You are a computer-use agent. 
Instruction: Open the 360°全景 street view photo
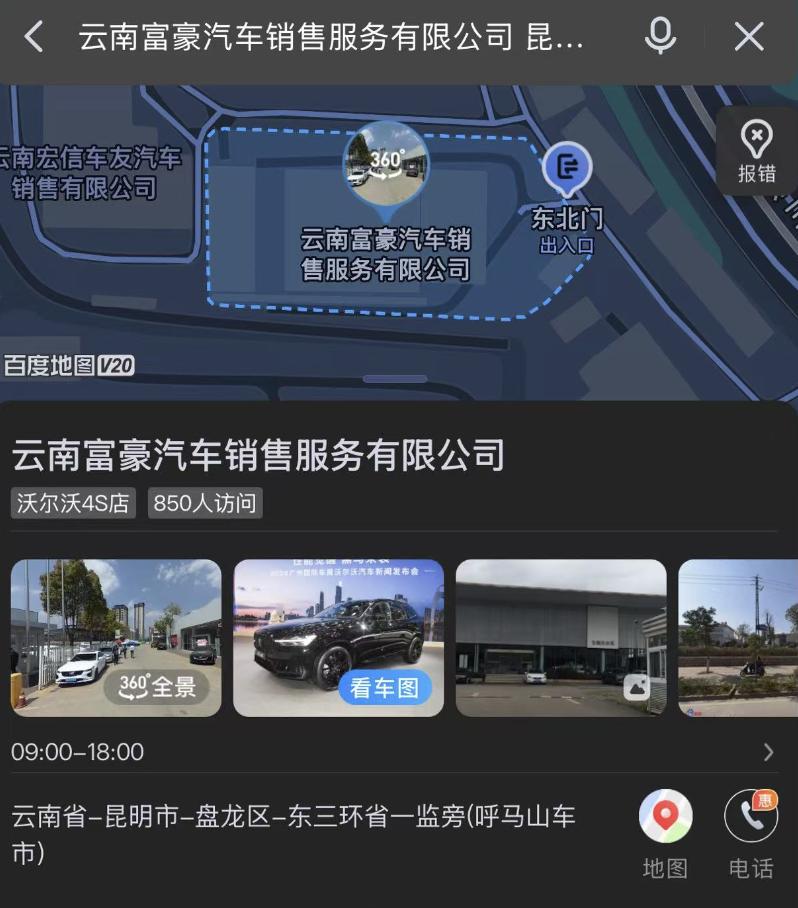116,637
